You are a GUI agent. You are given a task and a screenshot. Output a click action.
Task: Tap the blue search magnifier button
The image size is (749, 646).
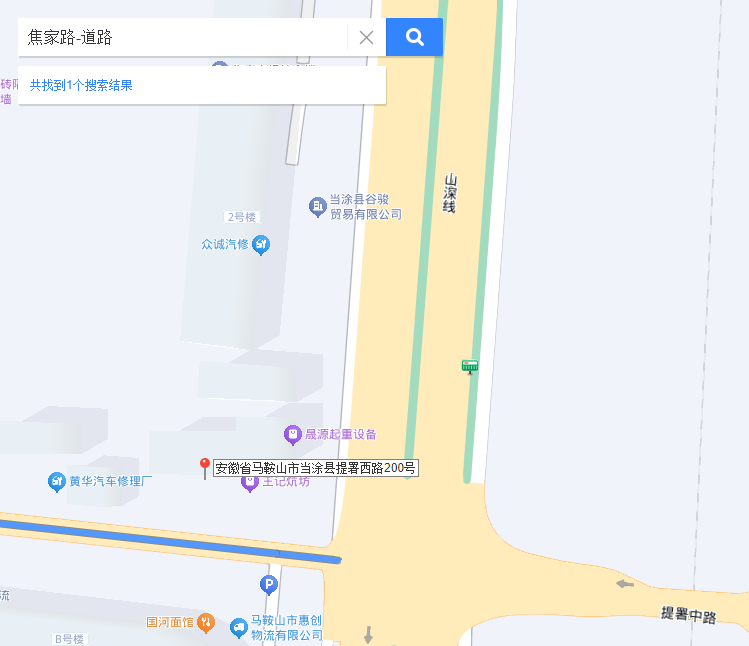pos(414,38)
